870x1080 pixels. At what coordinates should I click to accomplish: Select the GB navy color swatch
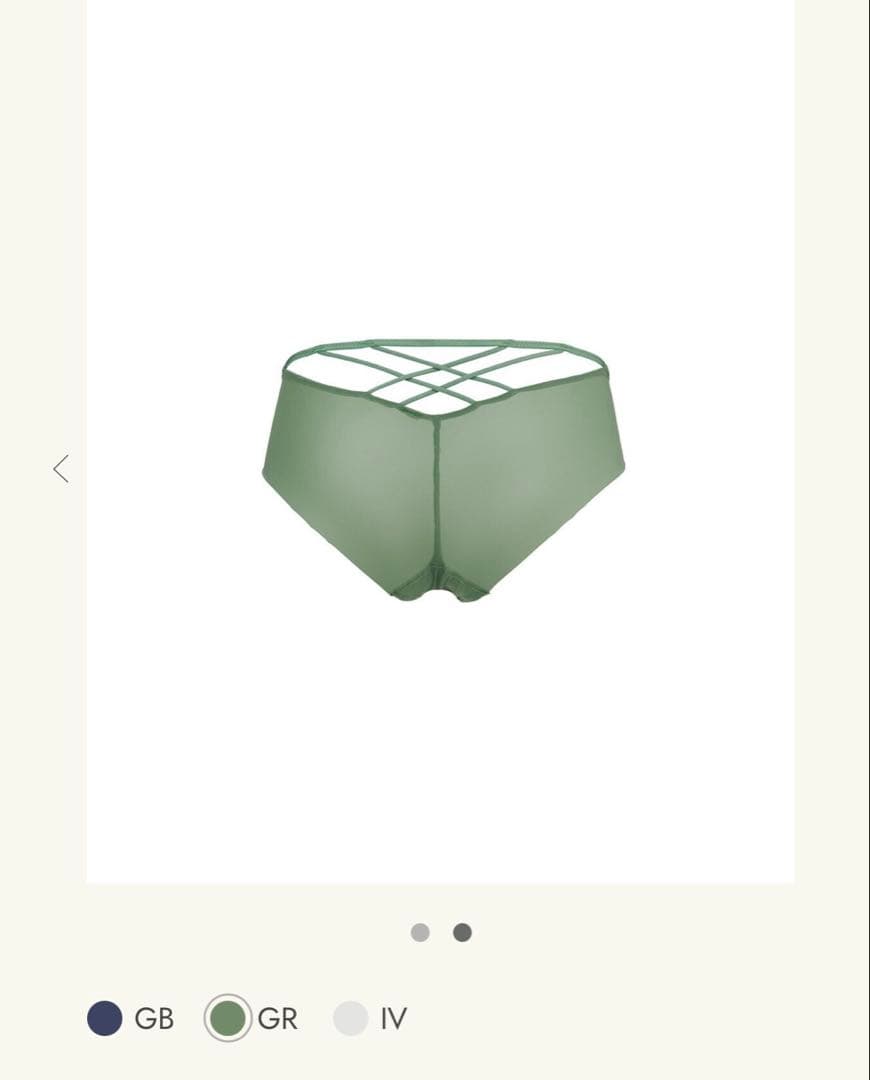105,1018
